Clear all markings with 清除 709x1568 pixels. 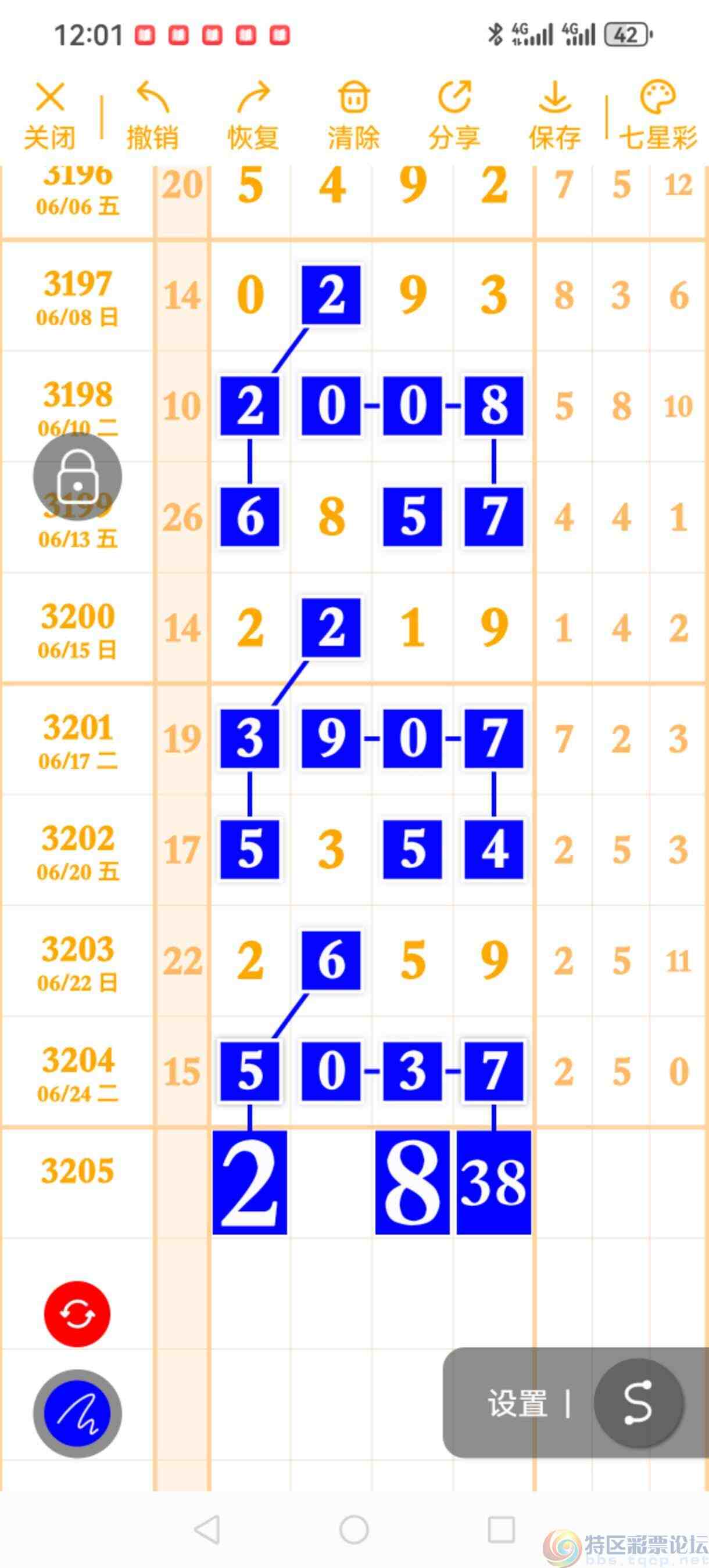[x=353, y=114]
